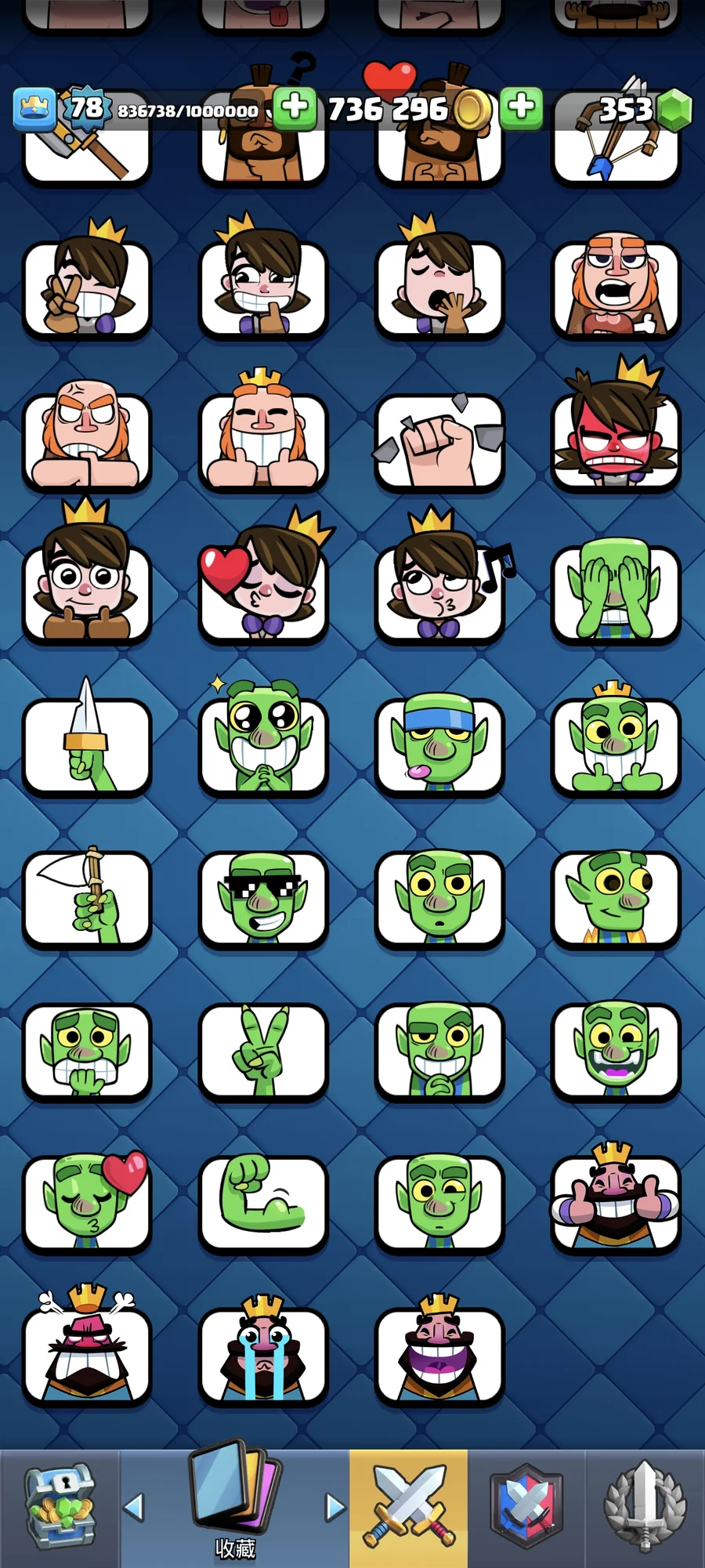
Task: Open the Clan shield tab
Action: [x=526, y=1508]
